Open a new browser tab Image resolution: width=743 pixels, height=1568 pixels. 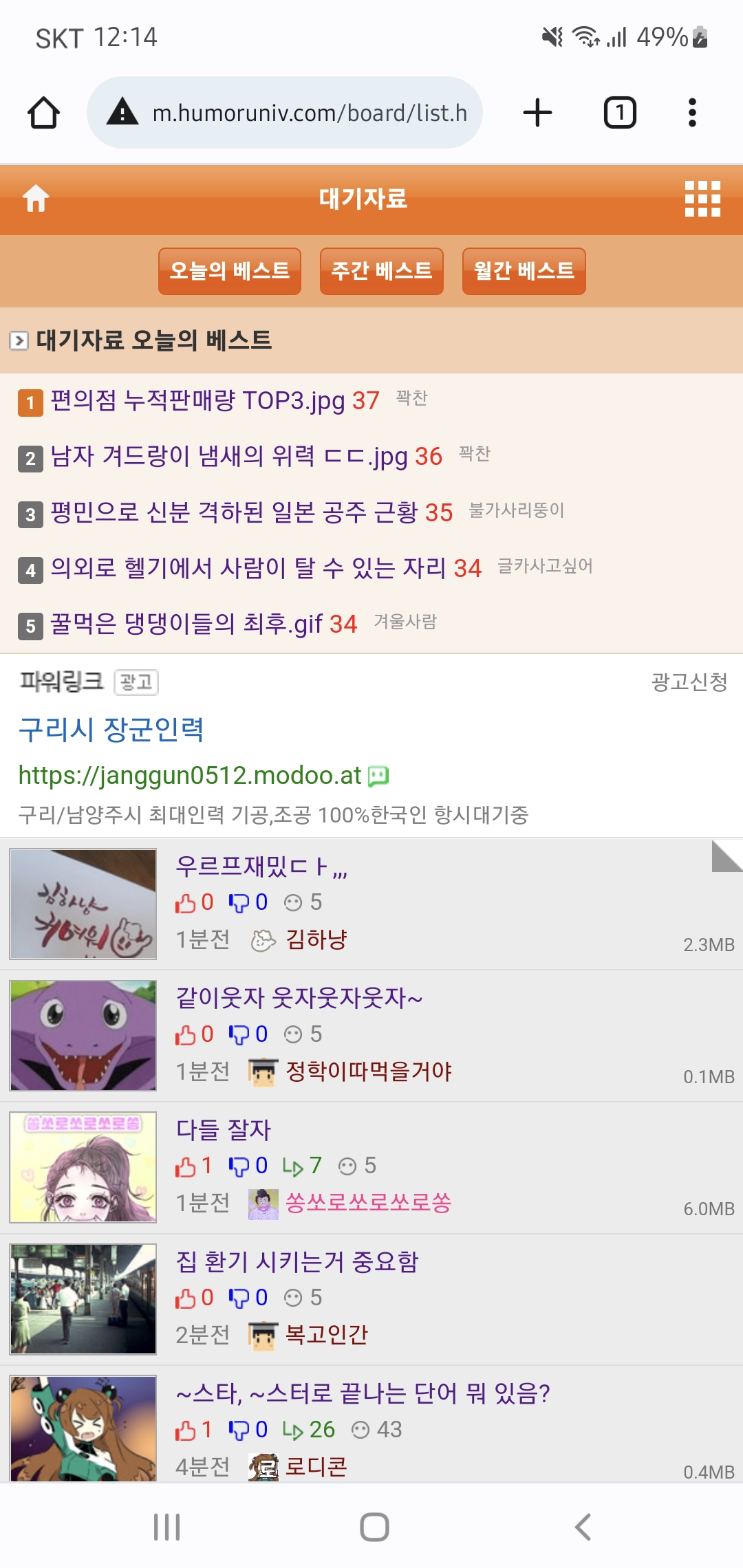(x=537, y=113)
